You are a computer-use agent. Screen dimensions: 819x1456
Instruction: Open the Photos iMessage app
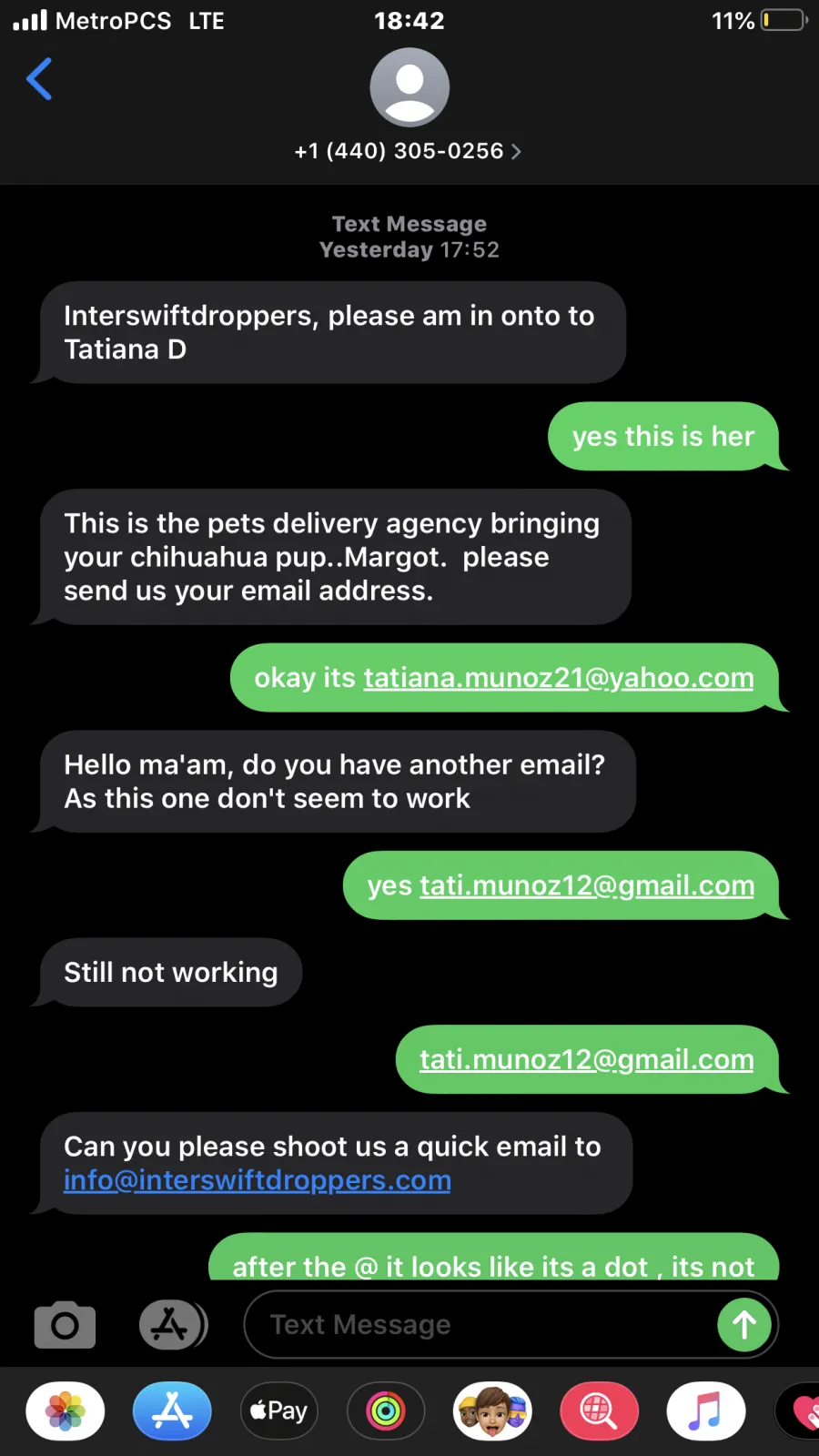[x=66, y=1411]
